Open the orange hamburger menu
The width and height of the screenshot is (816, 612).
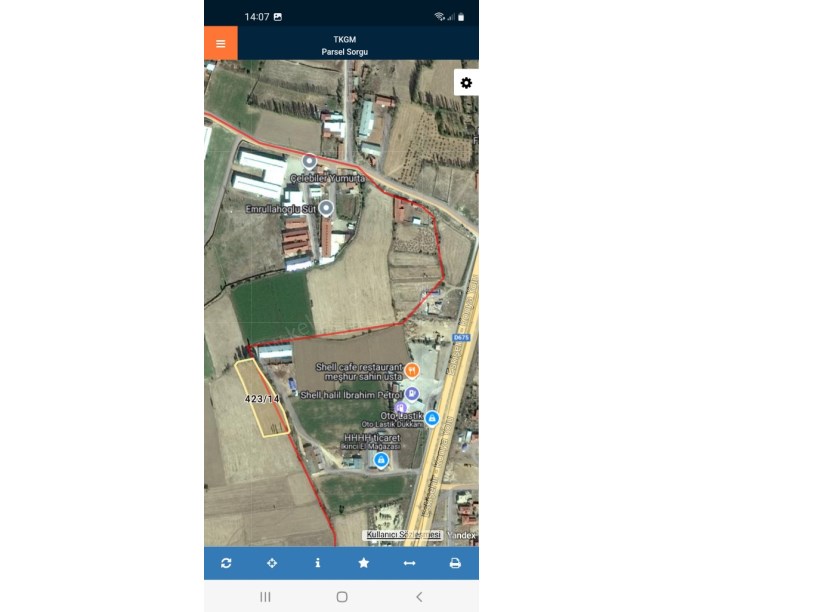click(221, 43)
